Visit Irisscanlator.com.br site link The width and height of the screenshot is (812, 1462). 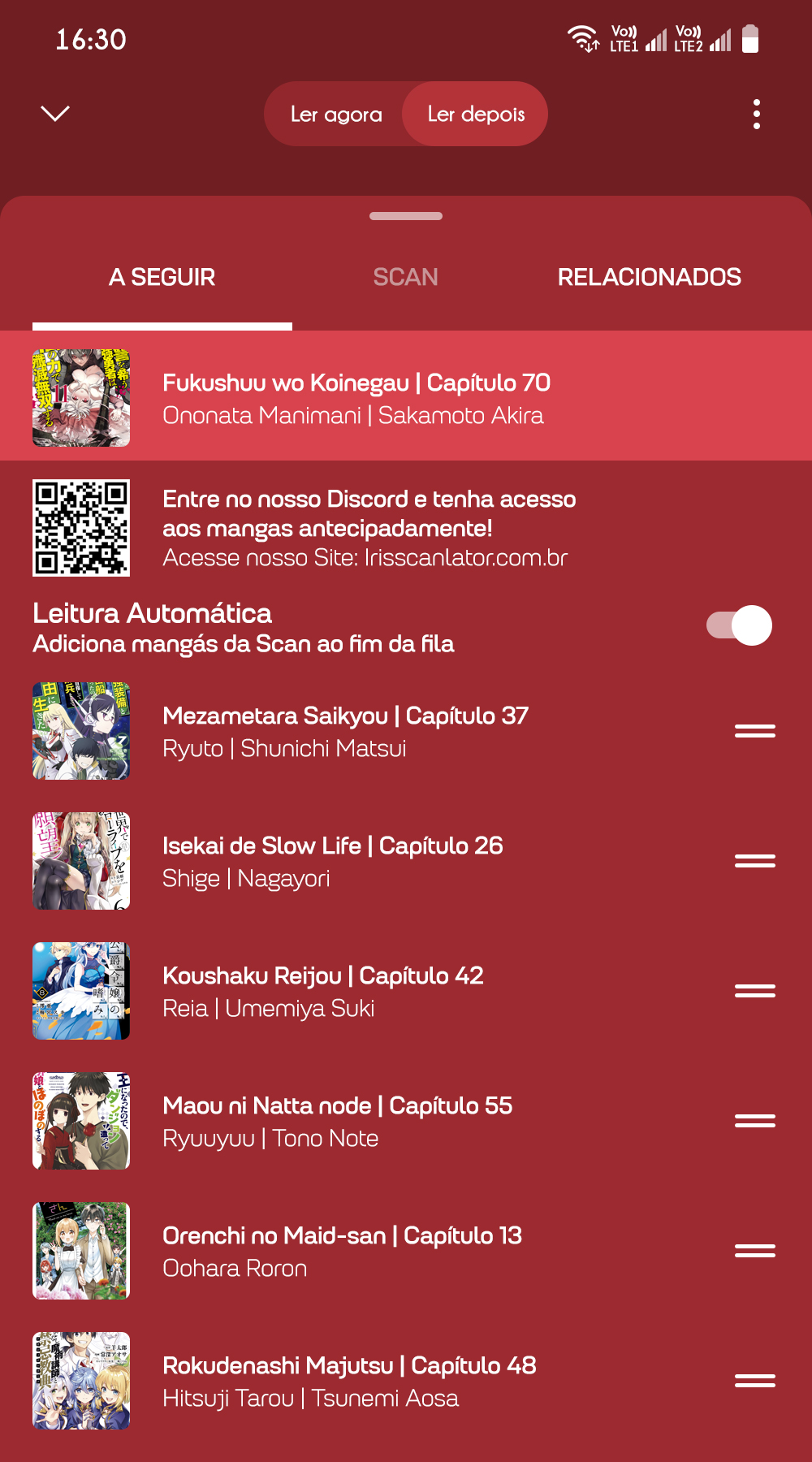pos(464,557)
